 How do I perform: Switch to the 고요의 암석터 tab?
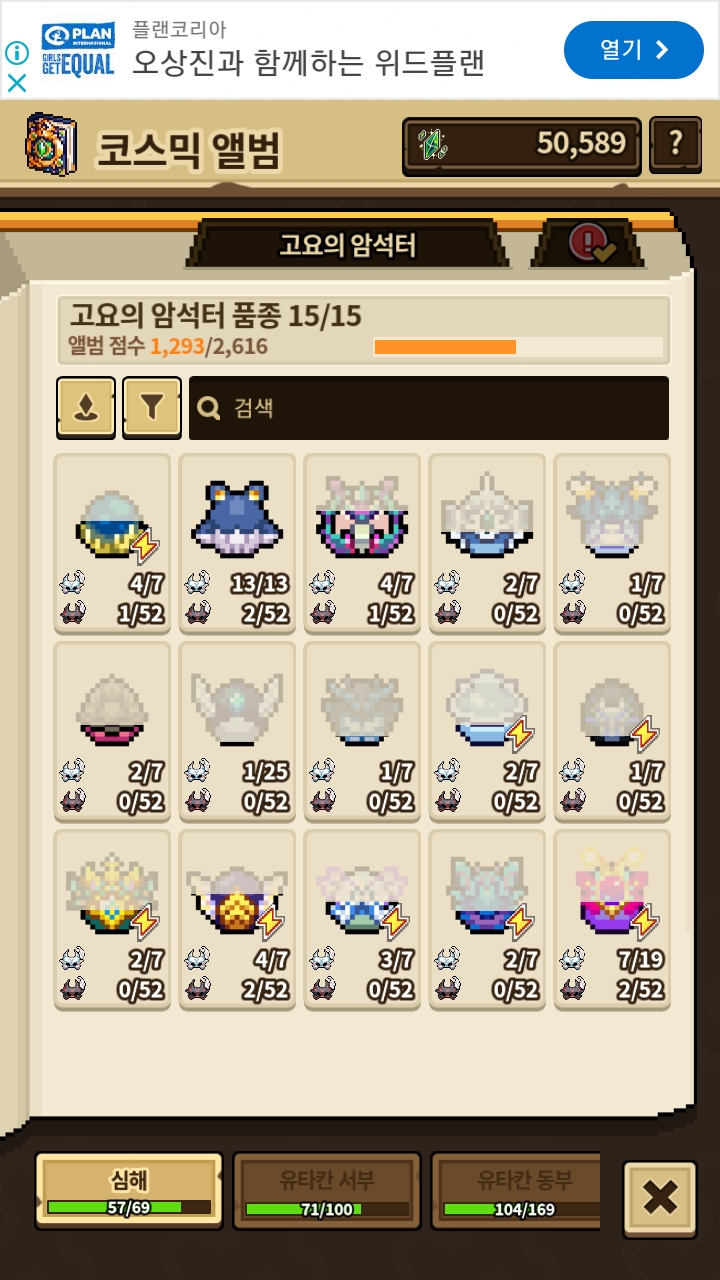346,244
